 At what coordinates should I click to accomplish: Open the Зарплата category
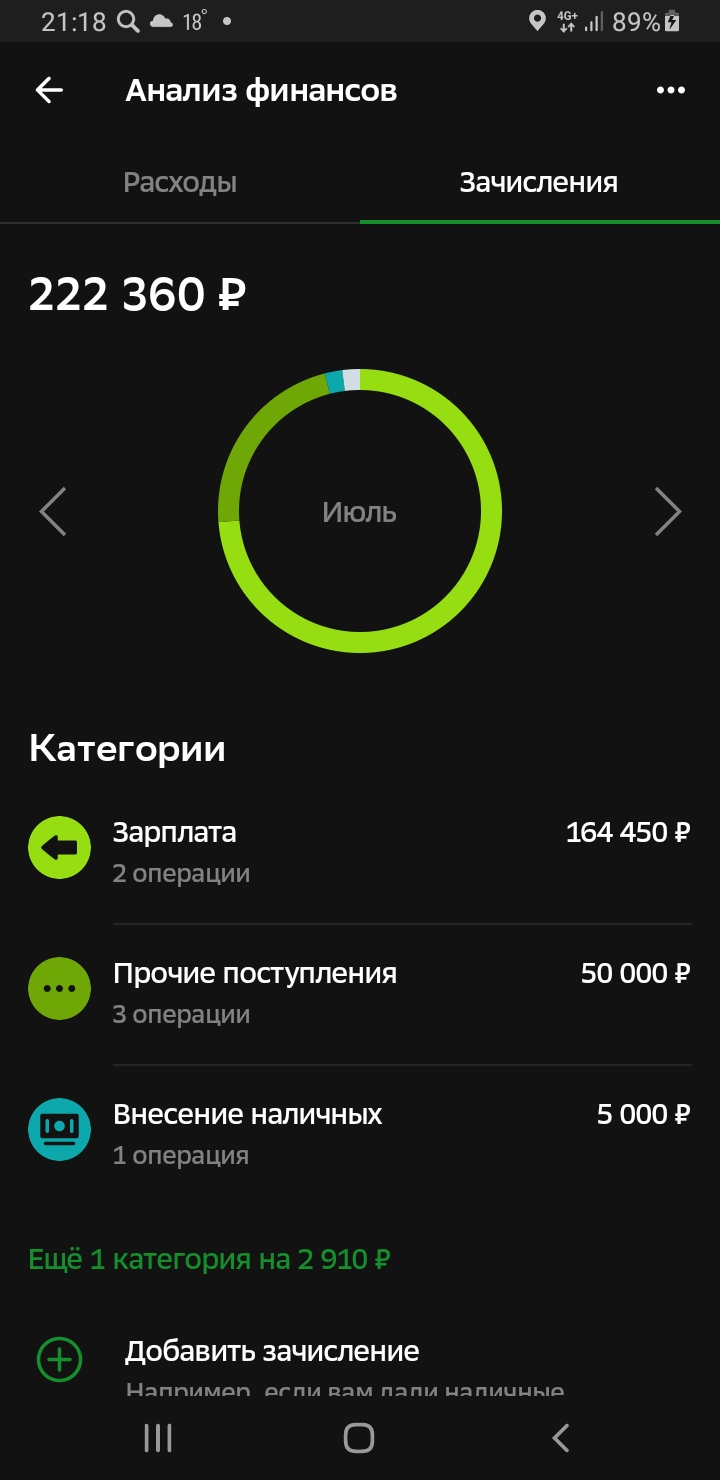(x=360, y=852)
